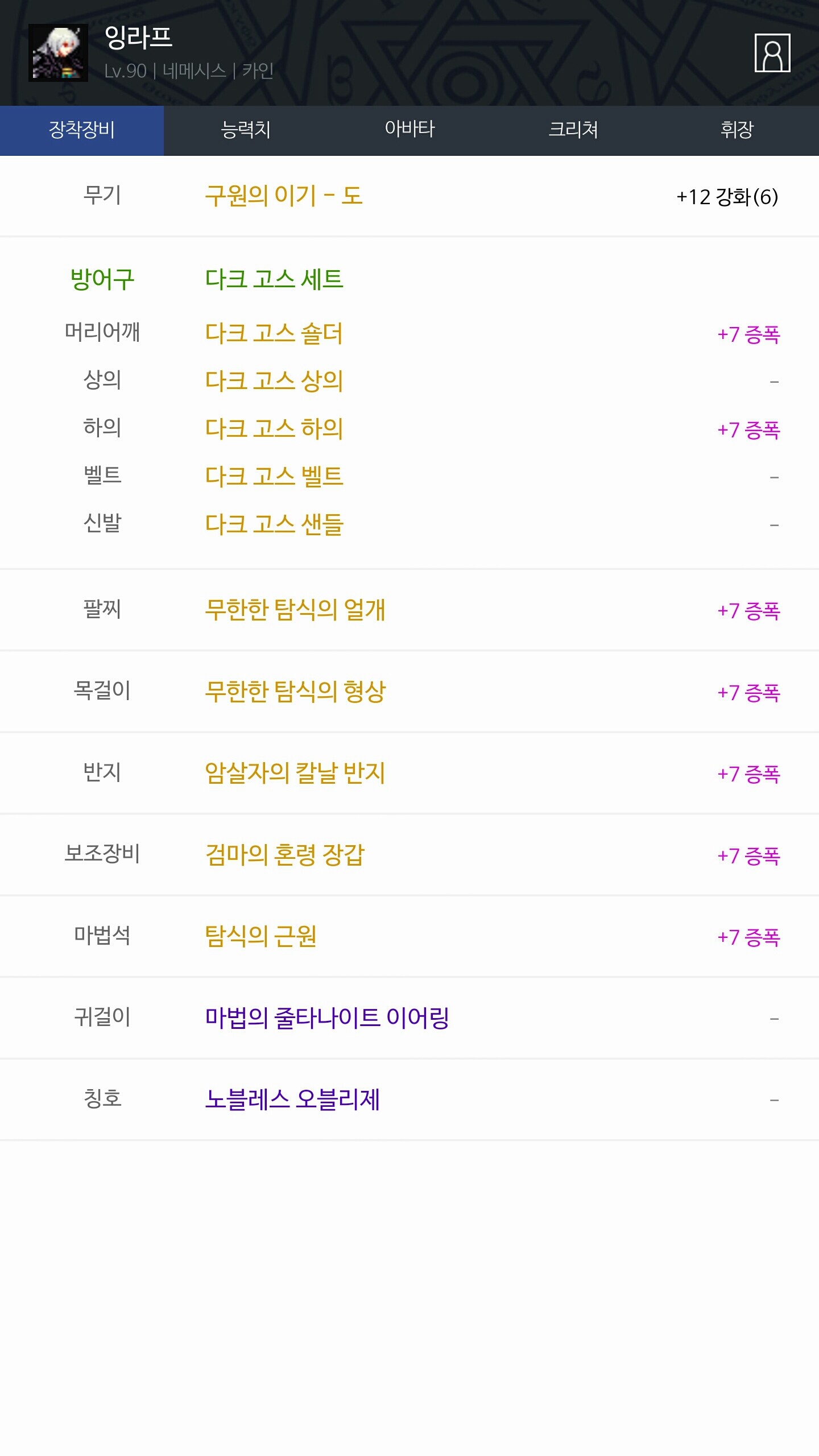View 다크 고스 상의 item
The width and height of the screenshot is (819, 1456).
click(274, 381)
